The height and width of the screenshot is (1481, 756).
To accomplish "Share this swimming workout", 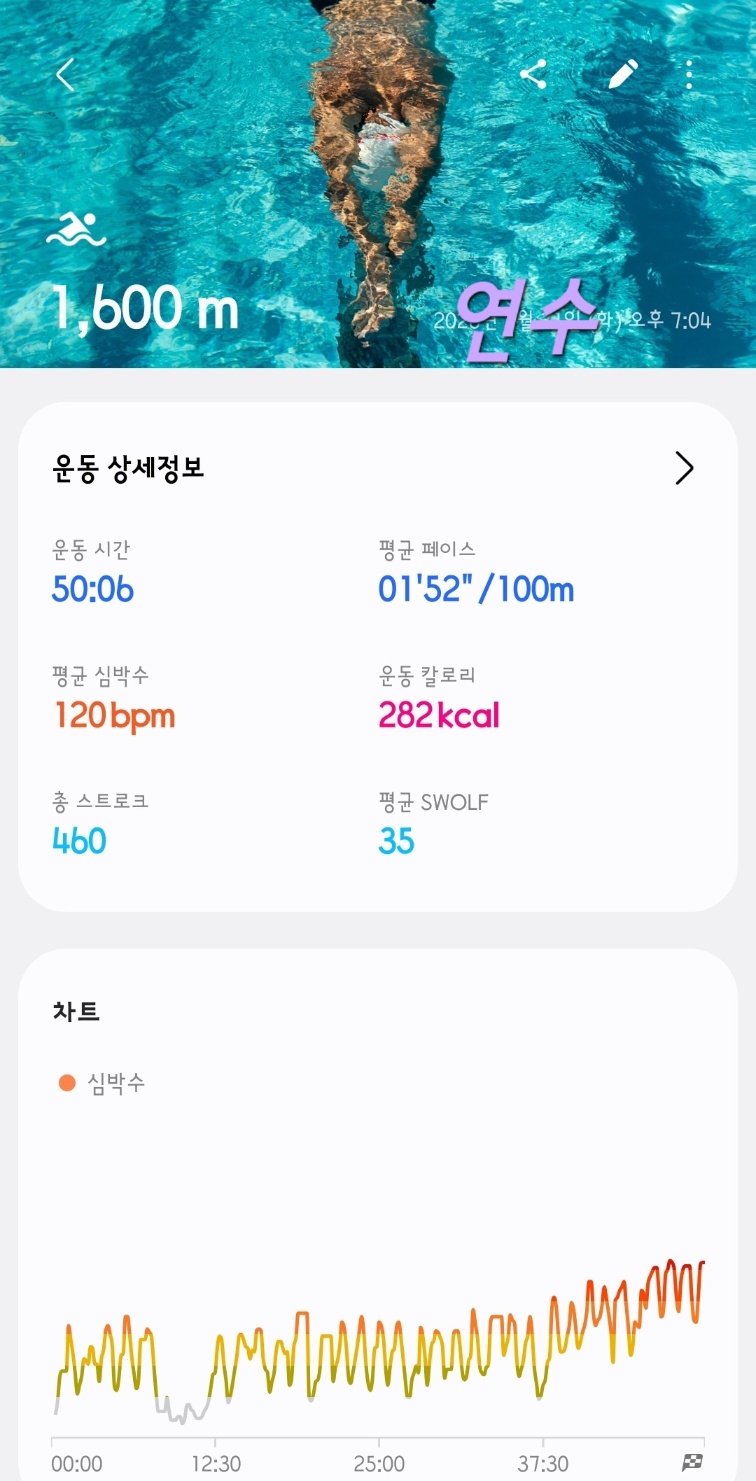I will [x=534, y=75].
